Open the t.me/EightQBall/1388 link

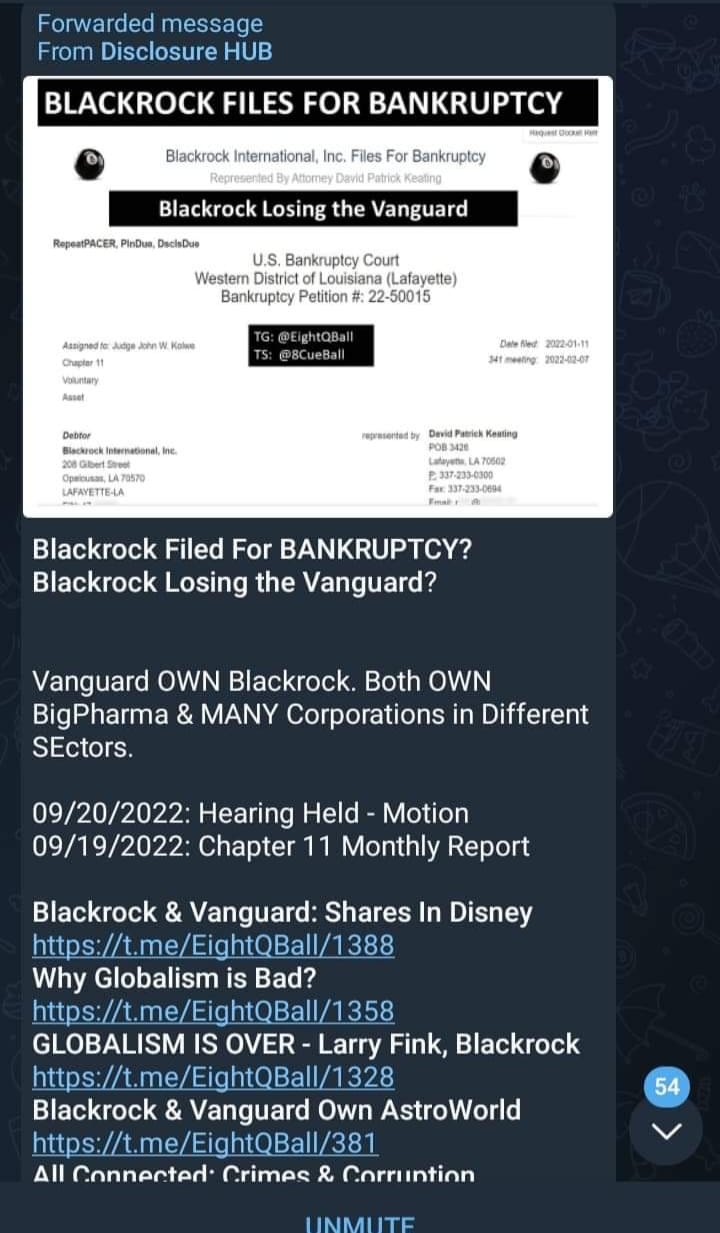(x=213, y=945)
